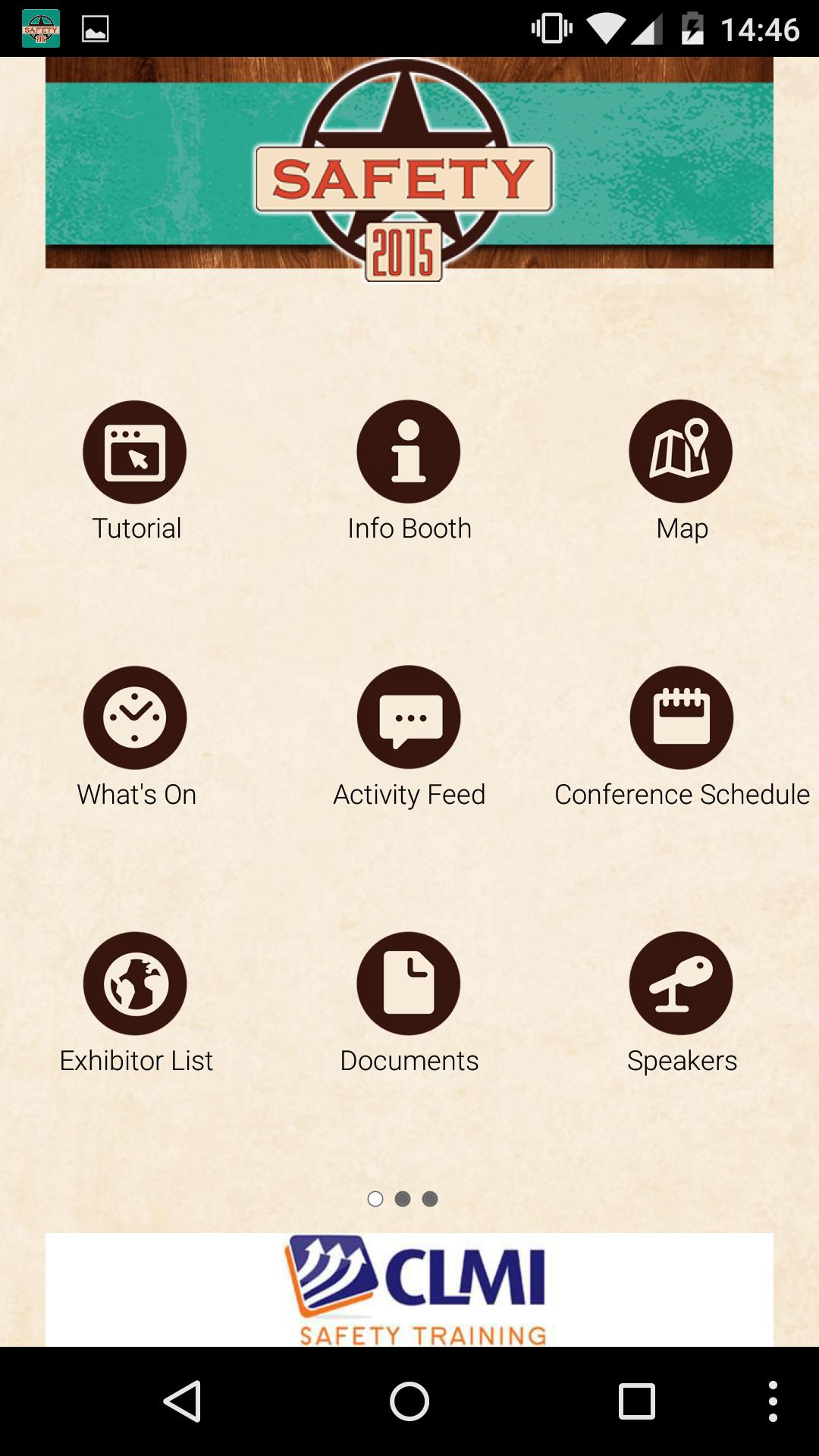Image resolution: width=819 pixels, height=1456 pixels.
Task: View the Speakers list
Action: pyautogui.click(x=681, y=984)
